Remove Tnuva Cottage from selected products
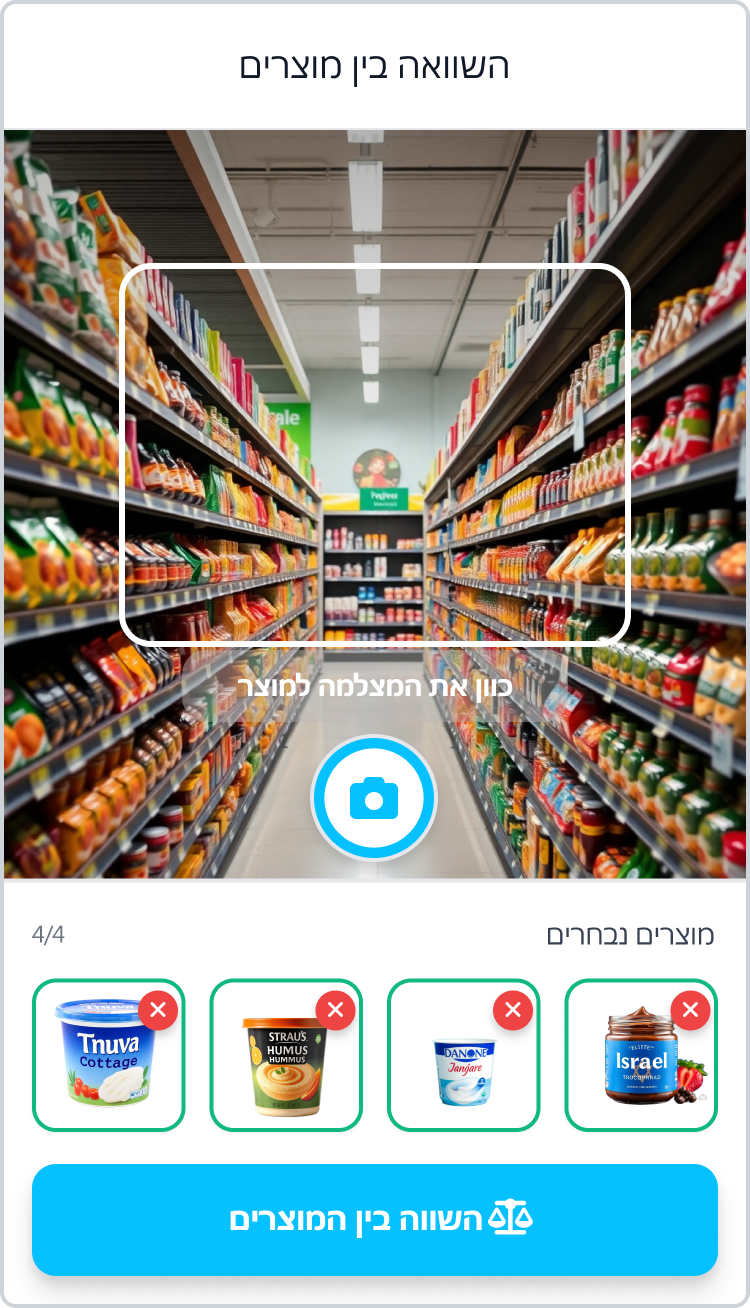The width and height of the screenshot is (750, 1308). [x=158, y=1010]
